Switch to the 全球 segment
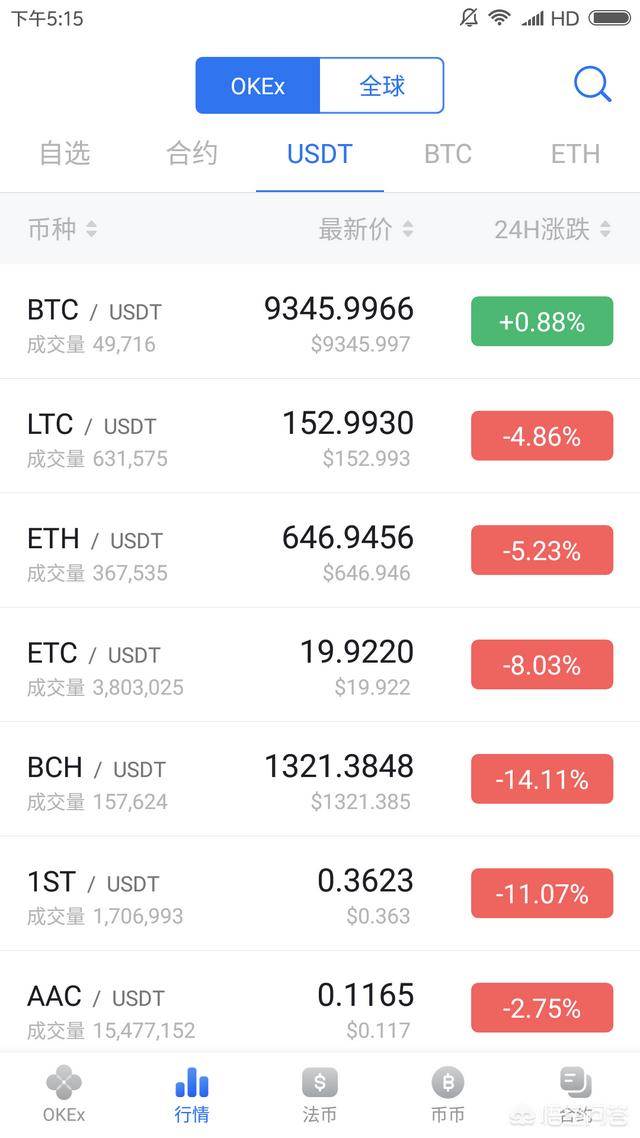The width and height of the screenshot is (640, 1138). coord(382,86)
